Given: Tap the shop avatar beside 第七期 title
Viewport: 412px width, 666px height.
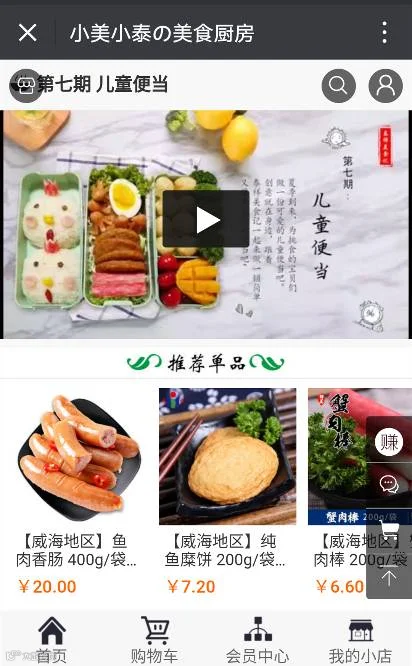Looking at the screenshot, I should 25,86.
